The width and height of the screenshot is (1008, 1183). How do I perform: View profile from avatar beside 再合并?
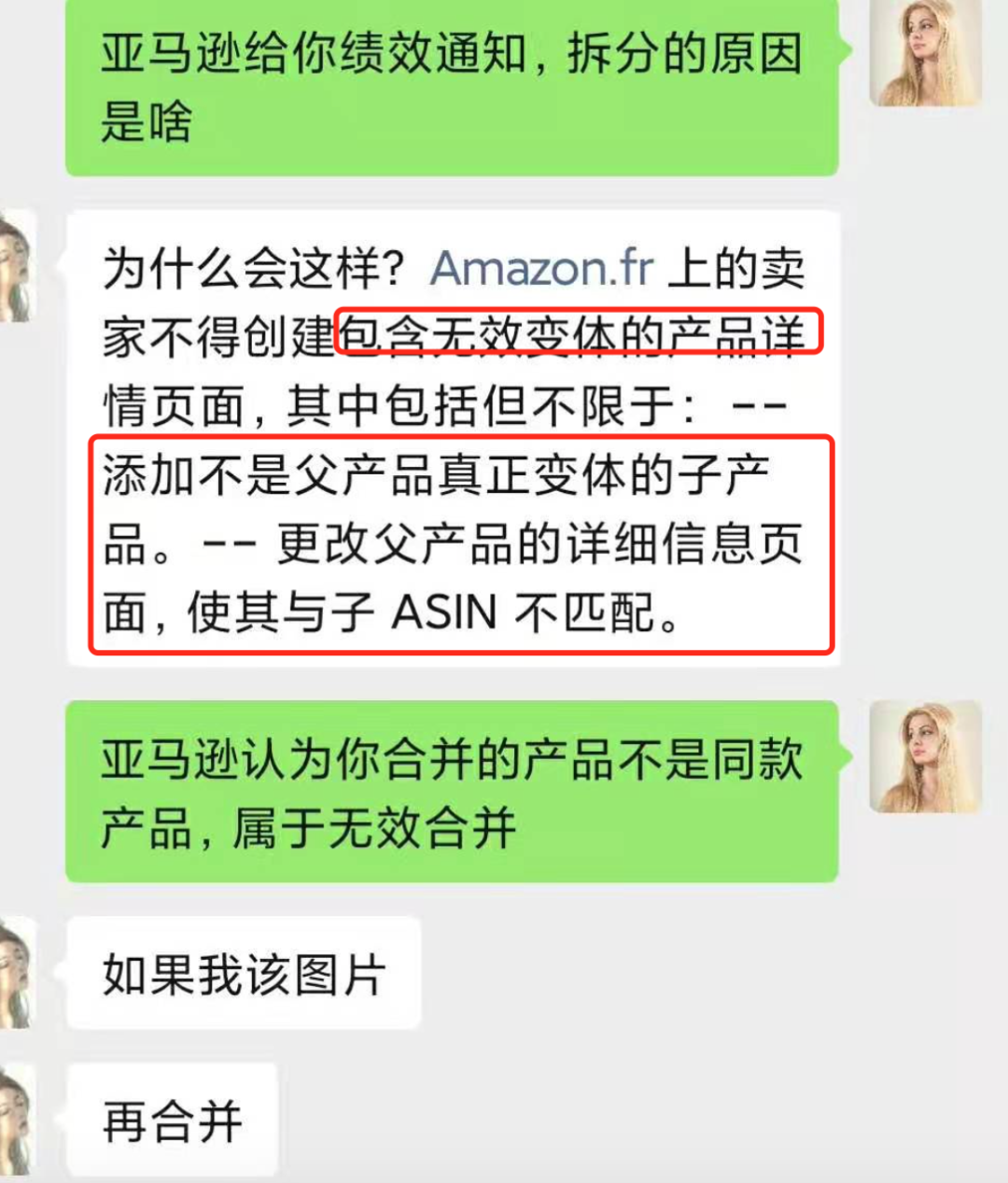17,1119
